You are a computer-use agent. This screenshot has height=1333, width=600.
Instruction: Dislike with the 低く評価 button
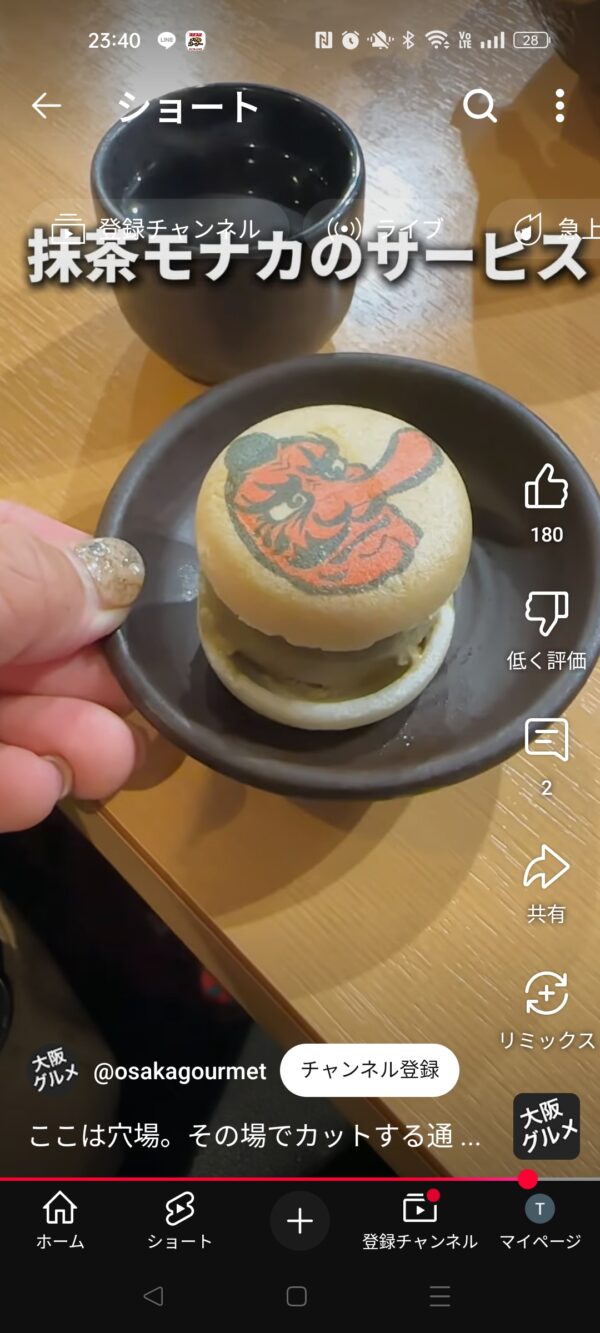coord(546,614)
